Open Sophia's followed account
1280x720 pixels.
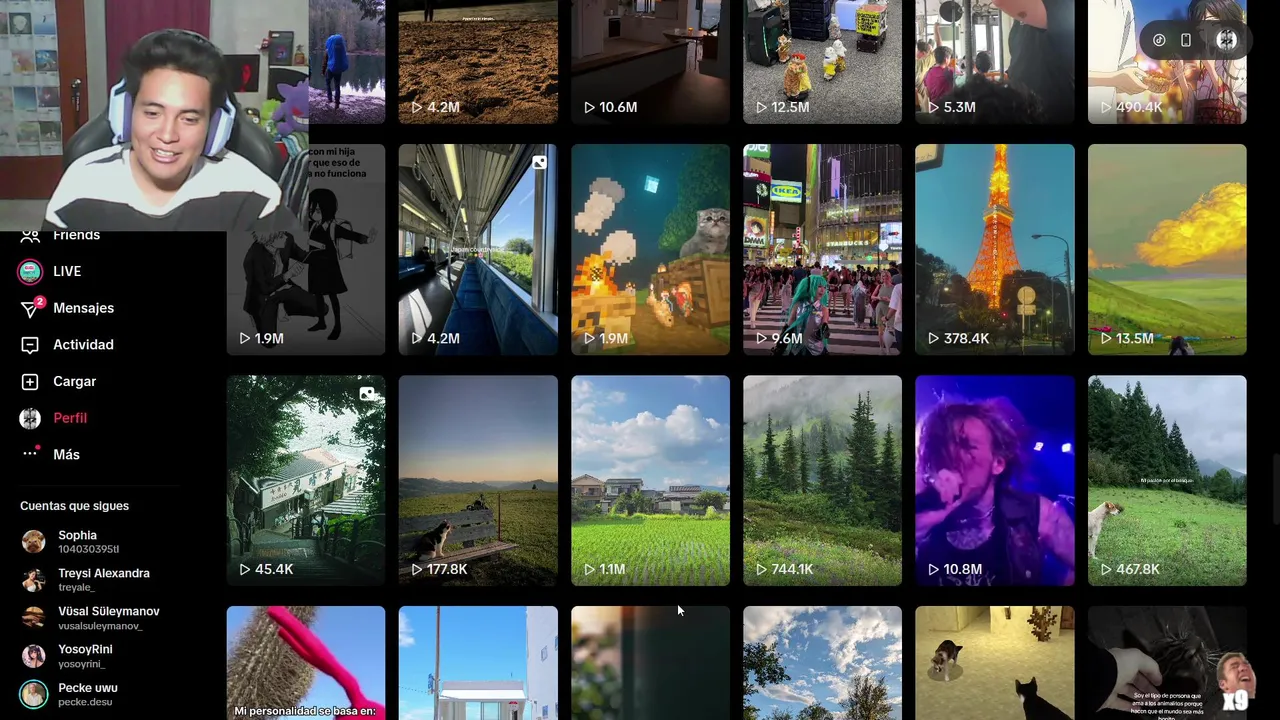pos(77,541)
